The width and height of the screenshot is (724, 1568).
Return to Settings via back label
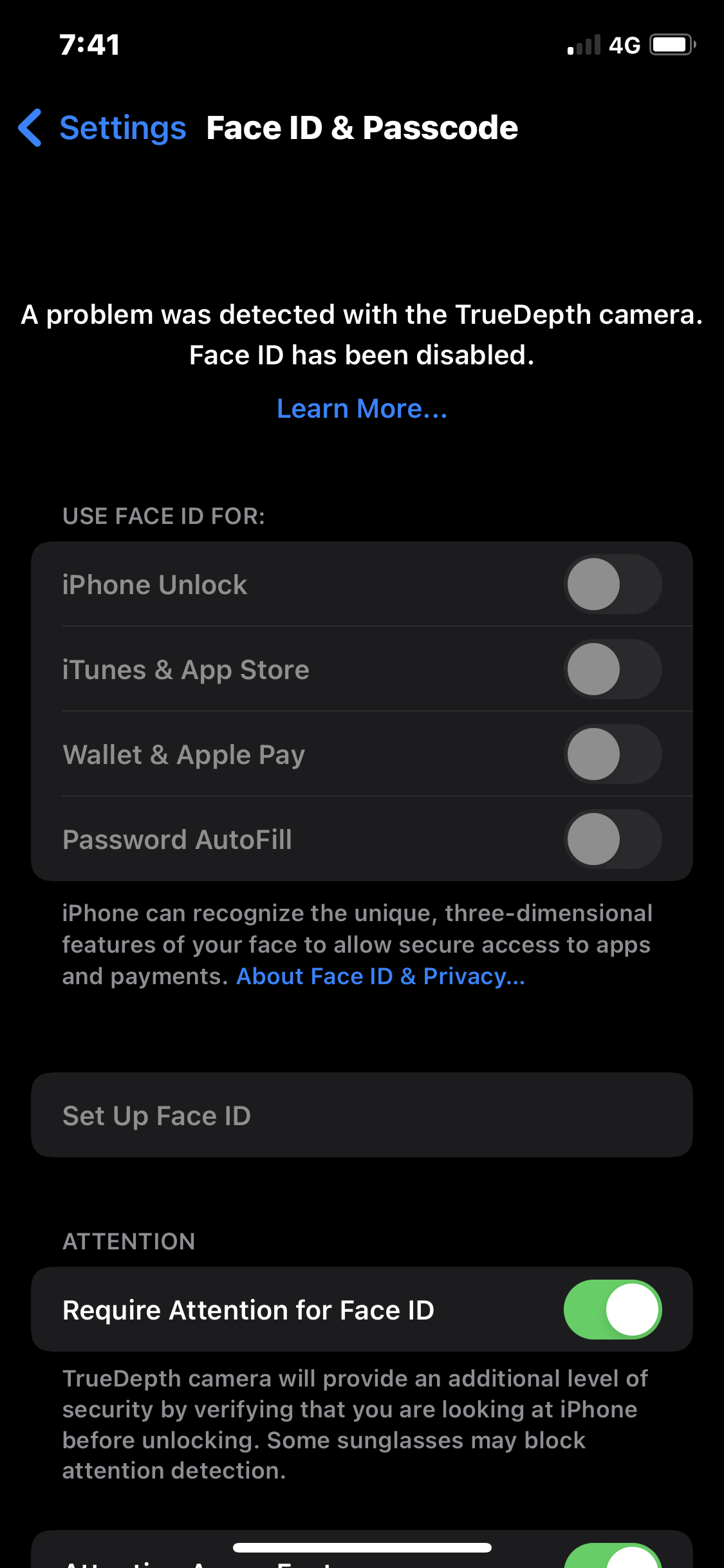pos(122,128)
